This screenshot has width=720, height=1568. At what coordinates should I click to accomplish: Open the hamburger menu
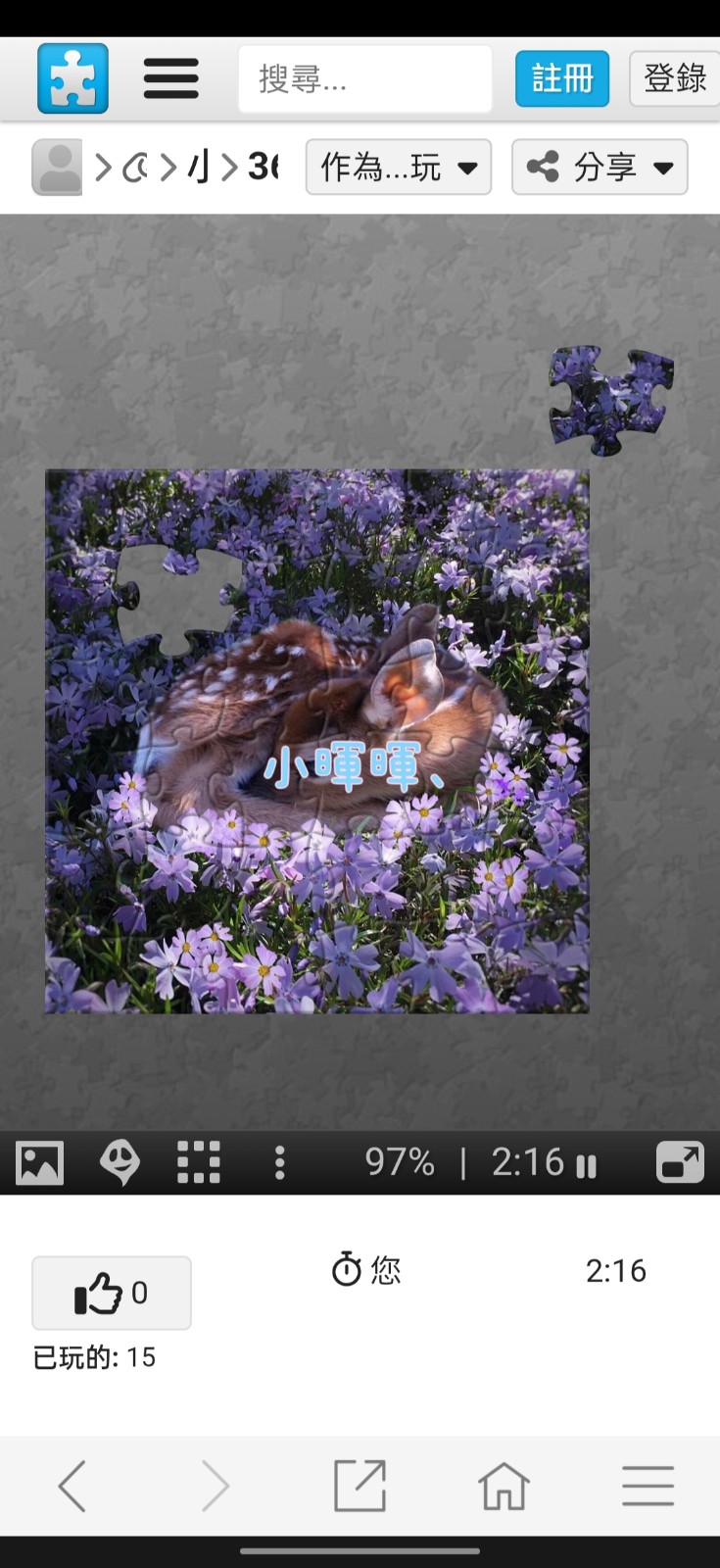(170, 78)
